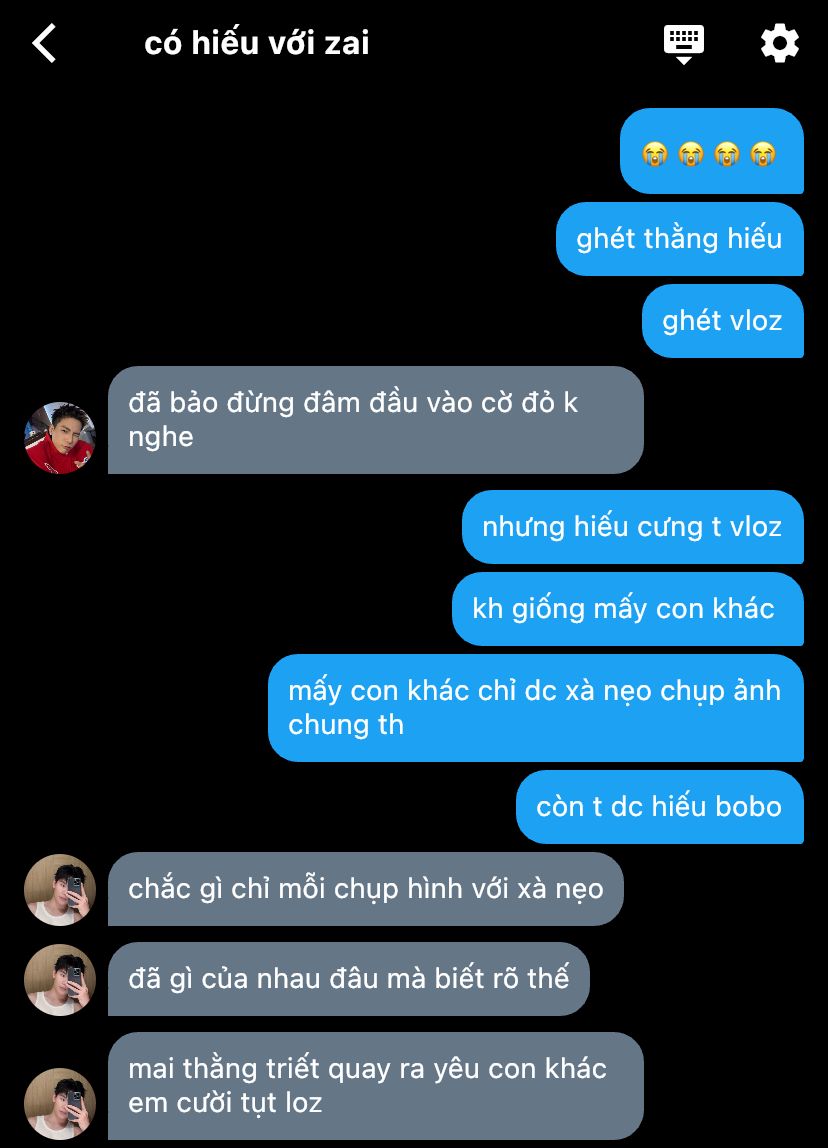Go back from the chat
Screen dimensions: 828x1148
pyautogui.click(x=44, y=44)
